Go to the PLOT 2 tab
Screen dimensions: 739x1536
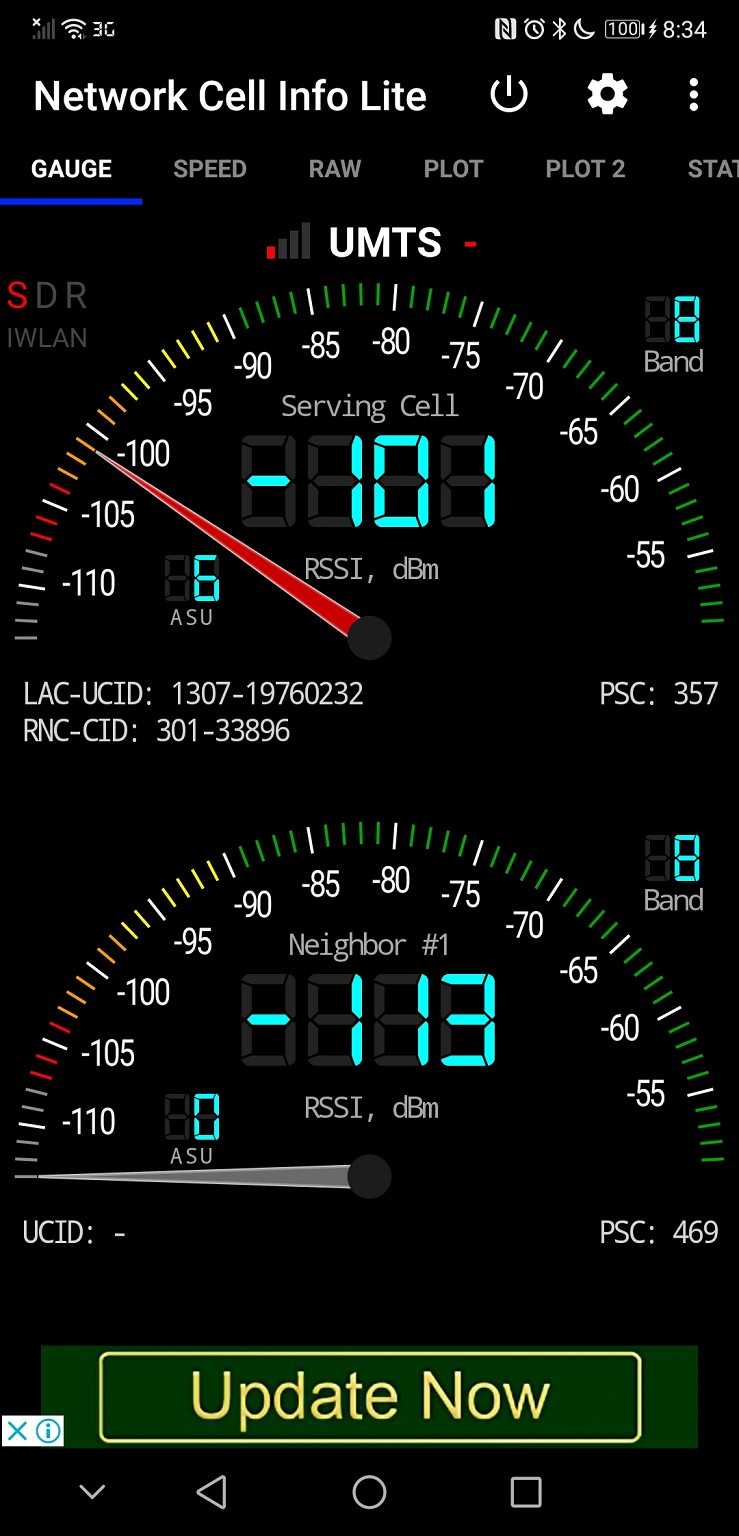click(585, 169)
